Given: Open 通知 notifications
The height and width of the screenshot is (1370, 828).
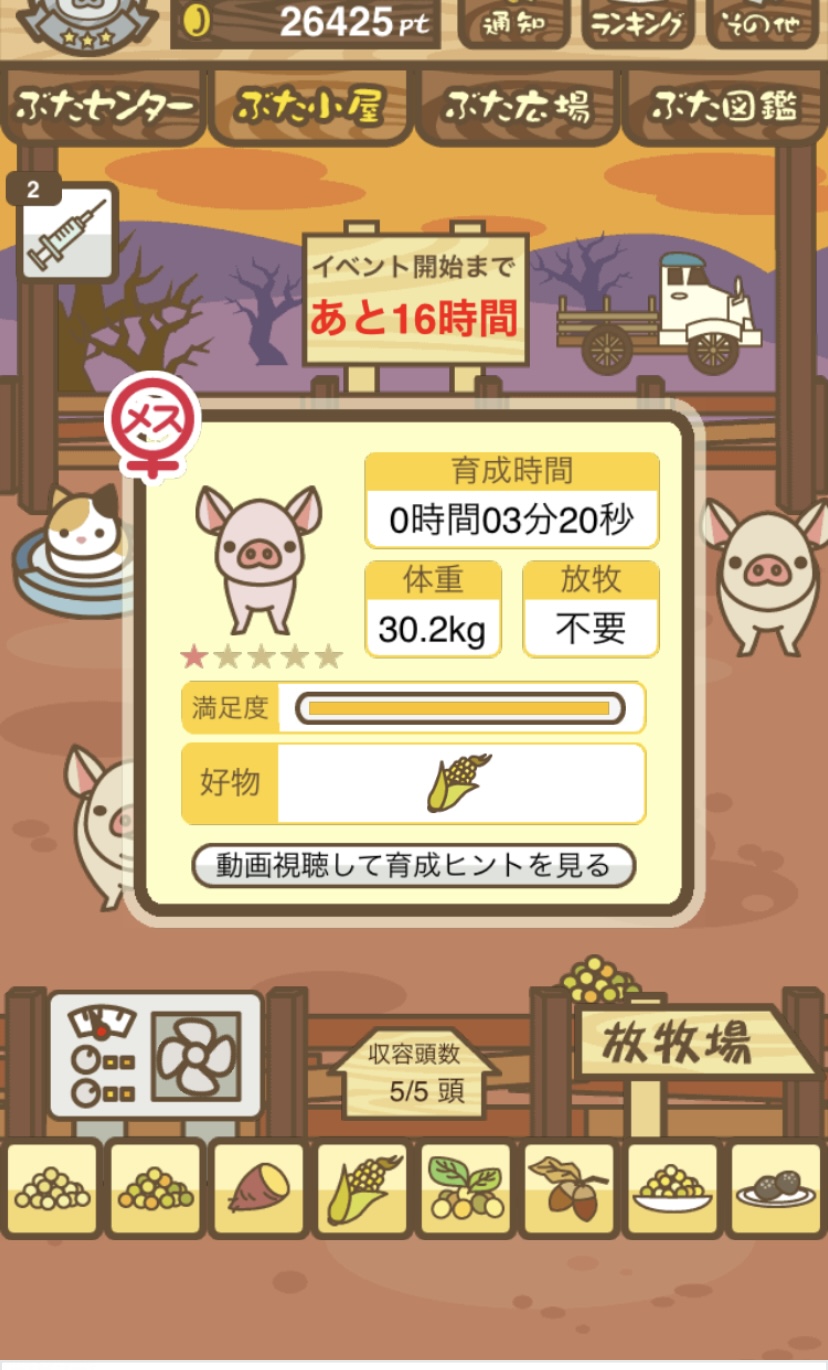Looking at the screenshot, I should tap(514, 23).
